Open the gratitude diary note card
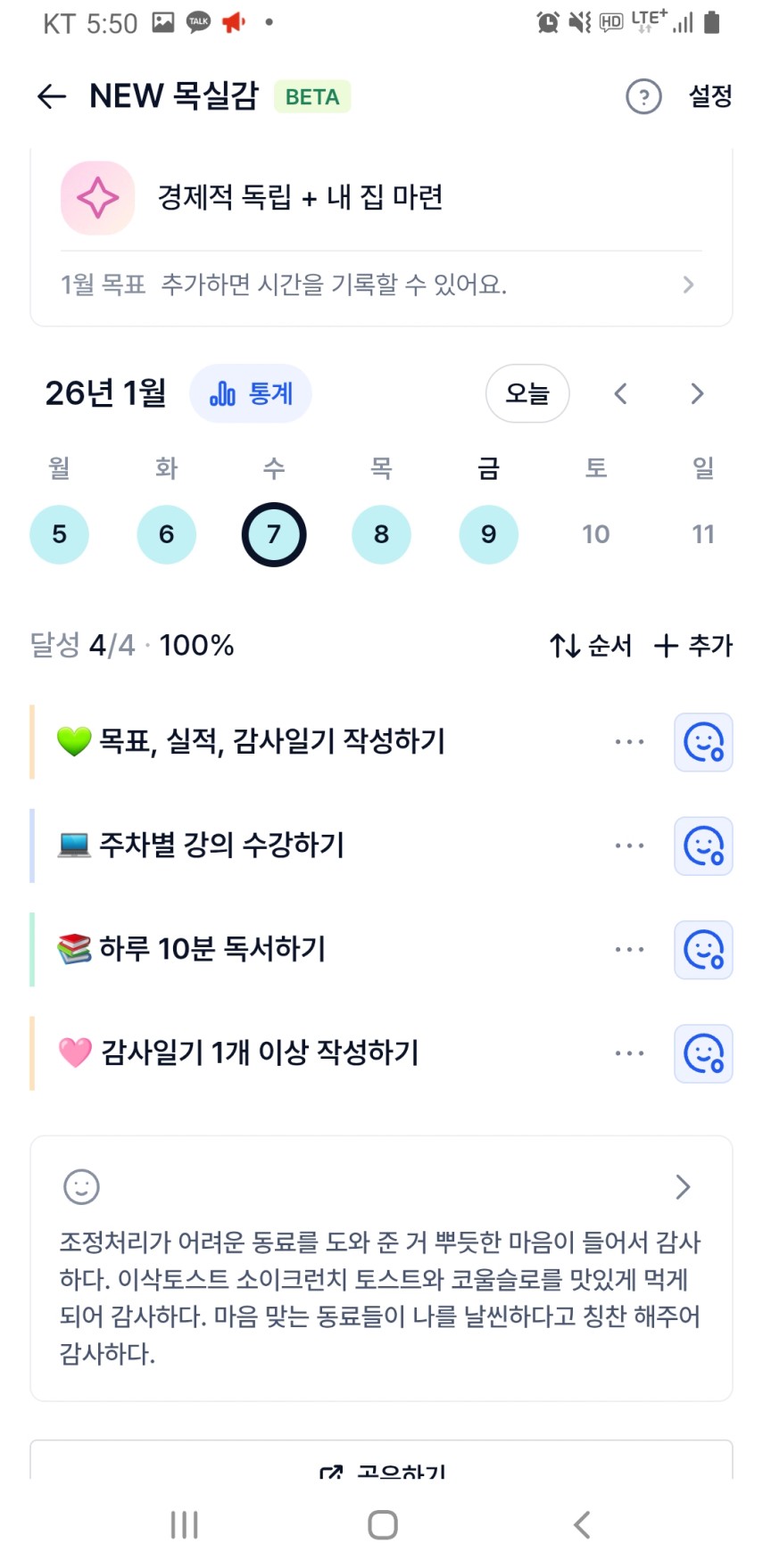Screen dimensions: 763x1568 [381, 1267]
